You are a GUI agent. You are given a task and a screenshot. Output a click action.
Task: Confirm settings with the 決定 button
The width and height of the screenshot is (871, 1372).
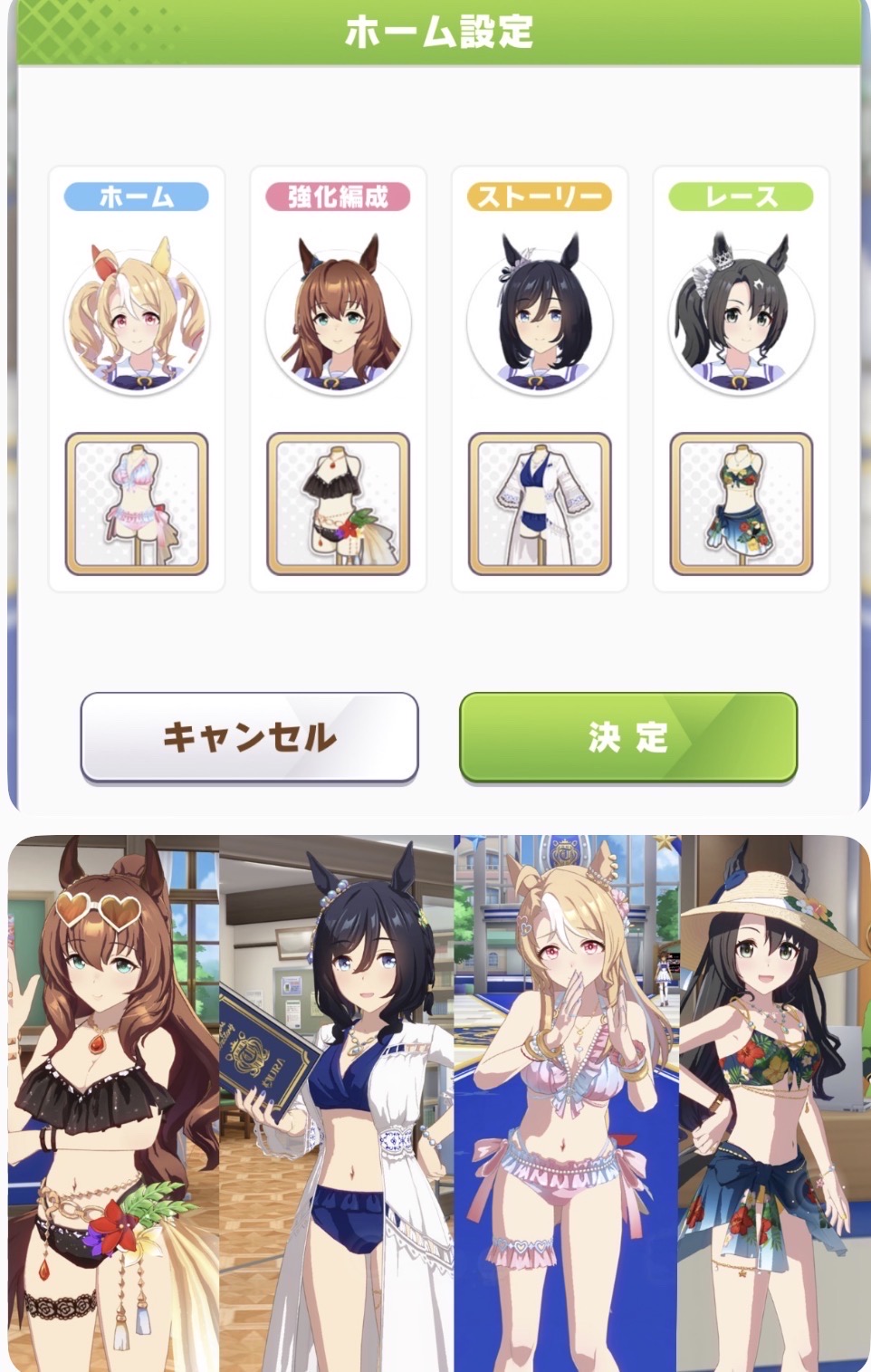coord(628,737)
